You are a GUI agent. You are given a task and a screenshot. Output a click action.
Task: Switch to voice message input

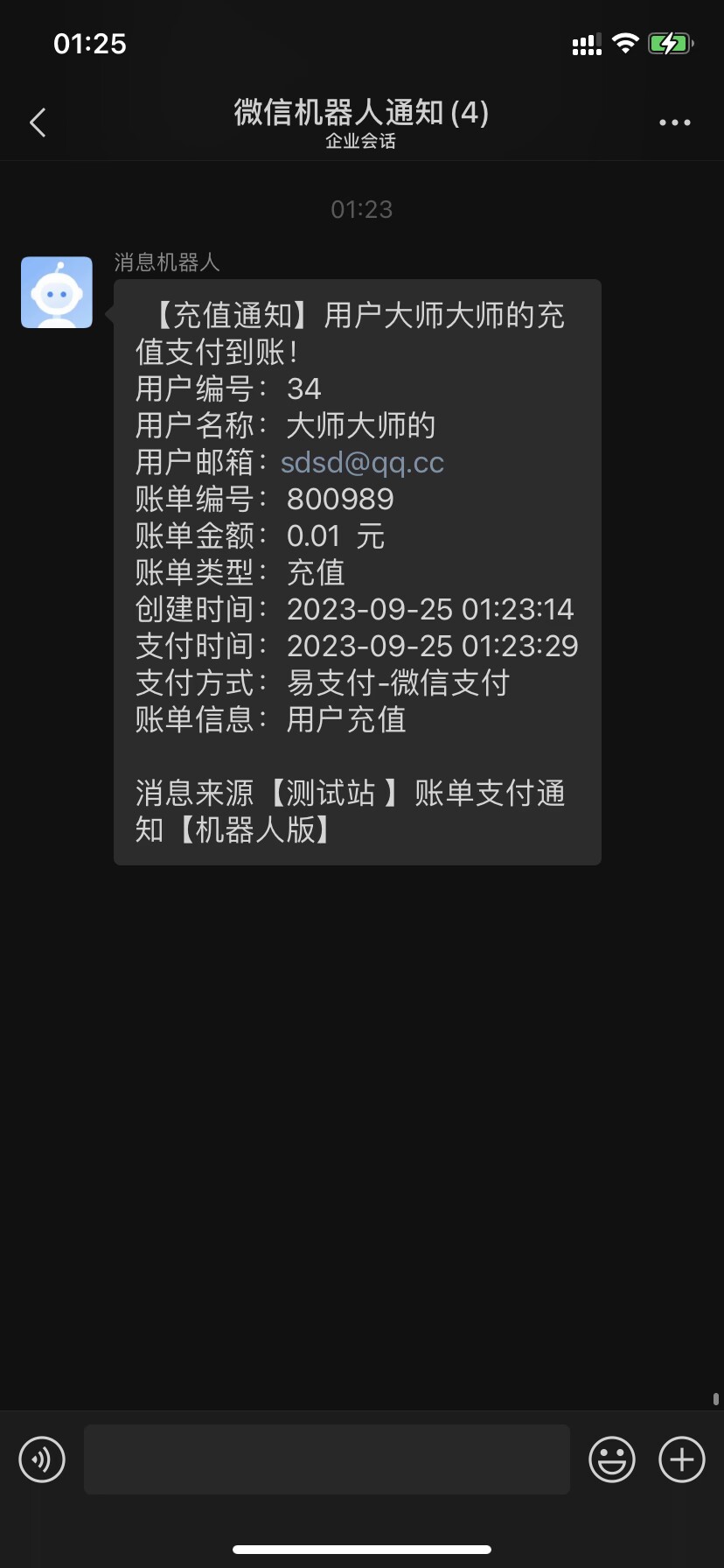tap(42, 1459)
